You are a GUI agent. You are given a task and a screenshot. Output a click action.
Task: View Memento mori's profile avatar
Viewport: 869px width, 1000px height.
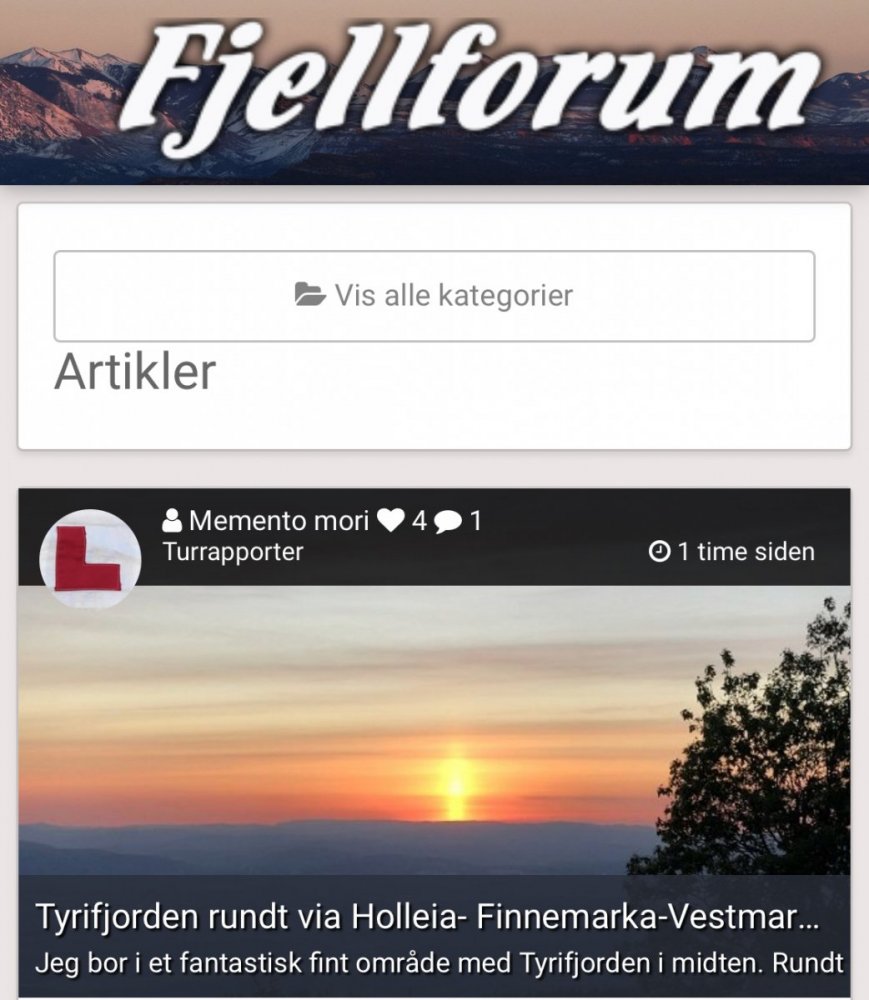coord(90,559)
